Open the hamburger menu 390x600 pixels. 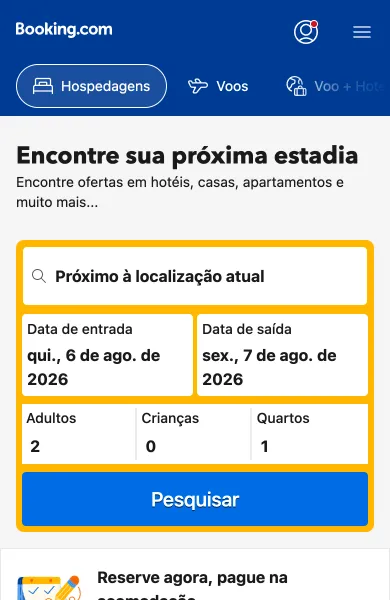click(362, 32)
